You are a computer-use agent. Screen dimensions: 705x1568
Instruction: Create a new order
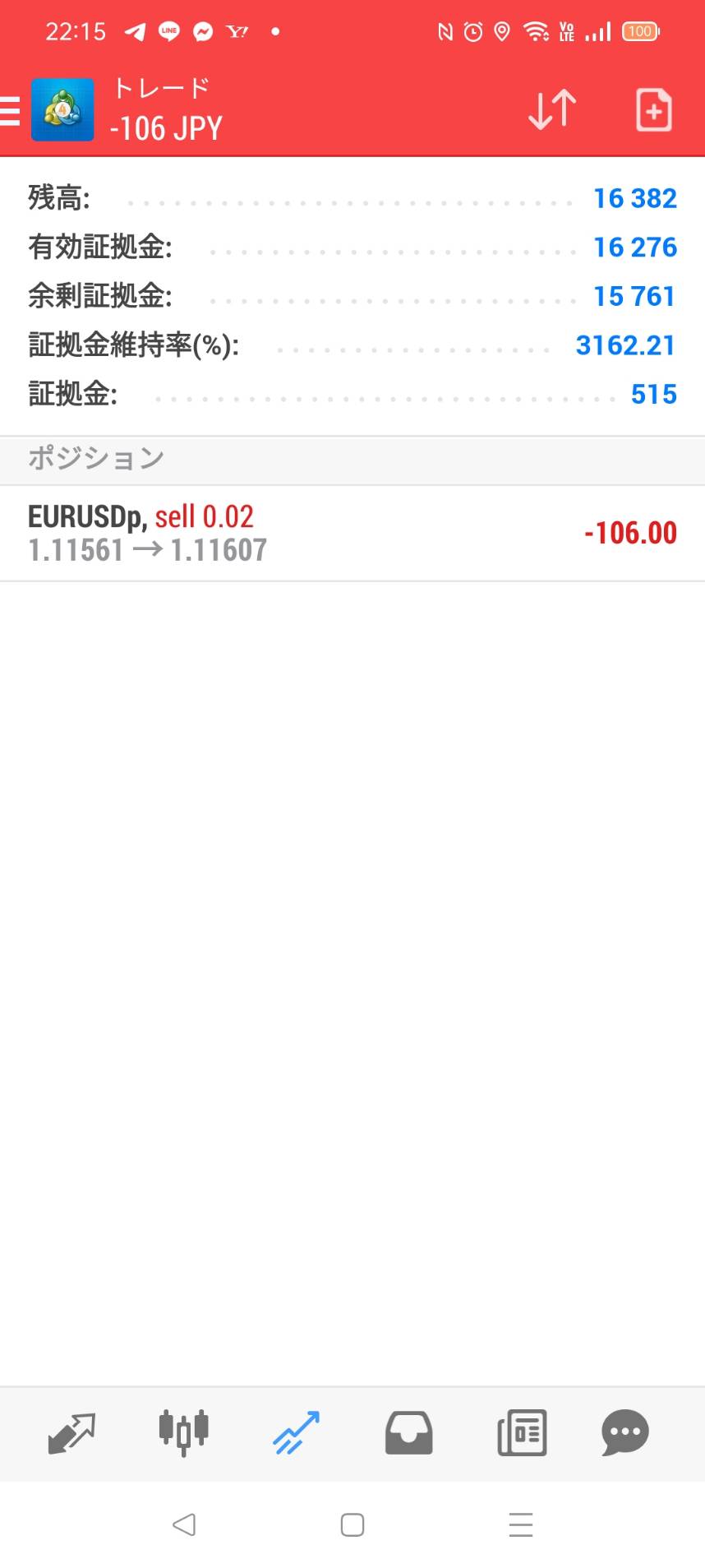coord(654,109)
